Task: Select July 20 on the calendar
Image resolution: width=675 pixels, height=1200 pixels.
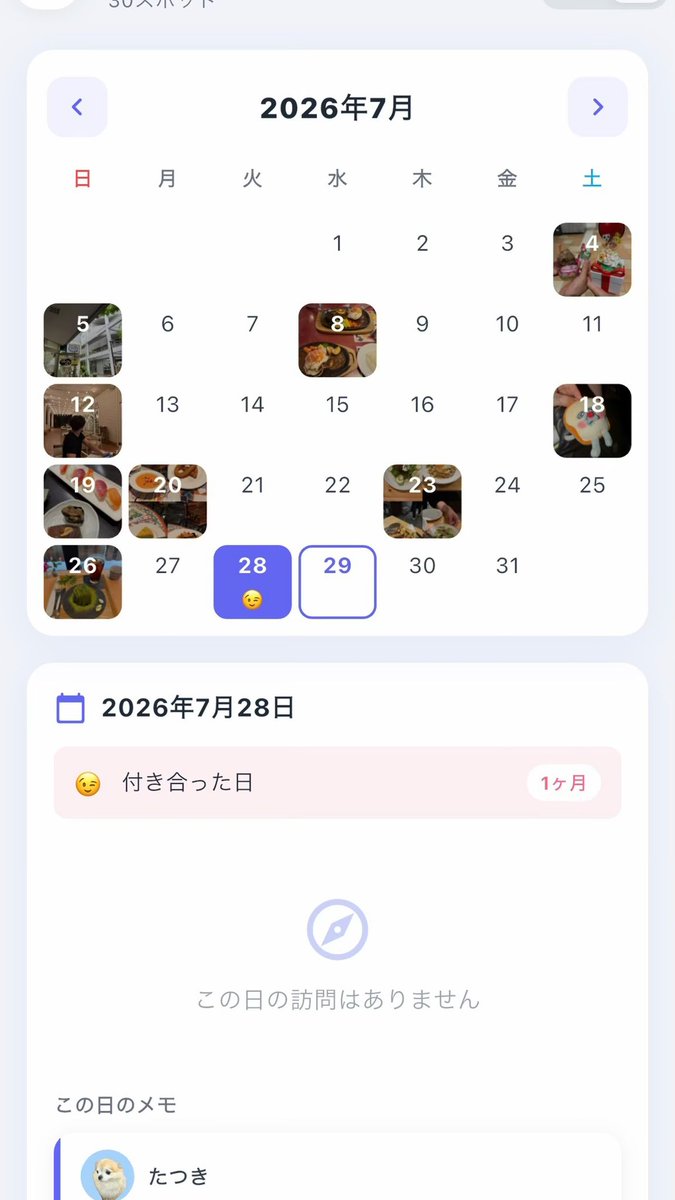Action: [168, 501]
